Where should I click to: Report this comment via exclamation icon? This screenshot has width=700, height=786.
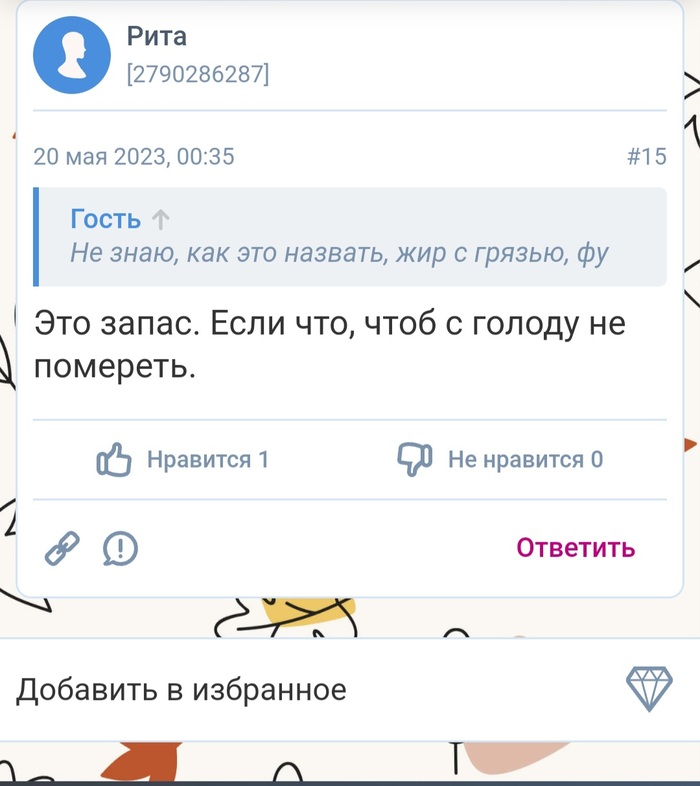pyautogui.click(x=120, y=547)
